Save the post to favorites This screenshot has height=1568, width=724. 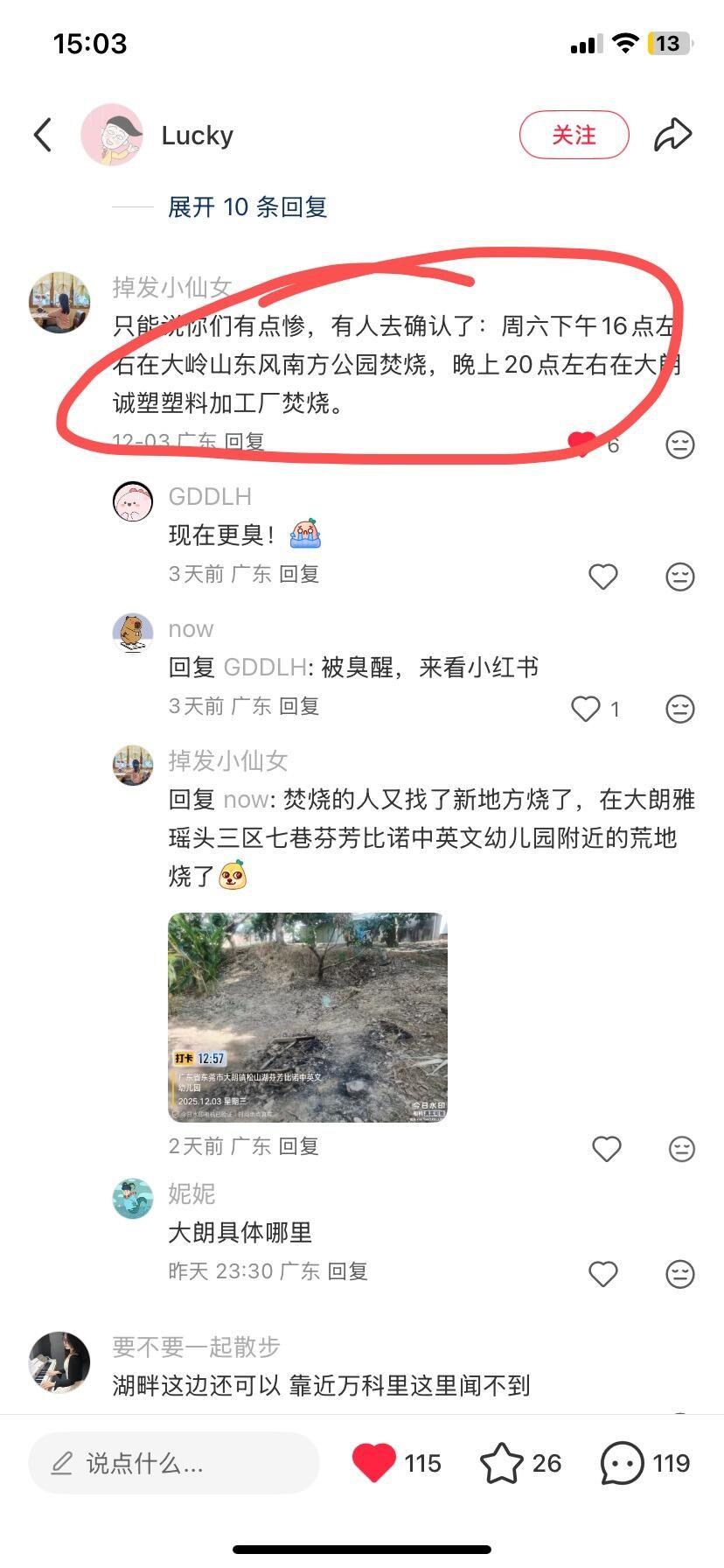tap(502, 1463)
